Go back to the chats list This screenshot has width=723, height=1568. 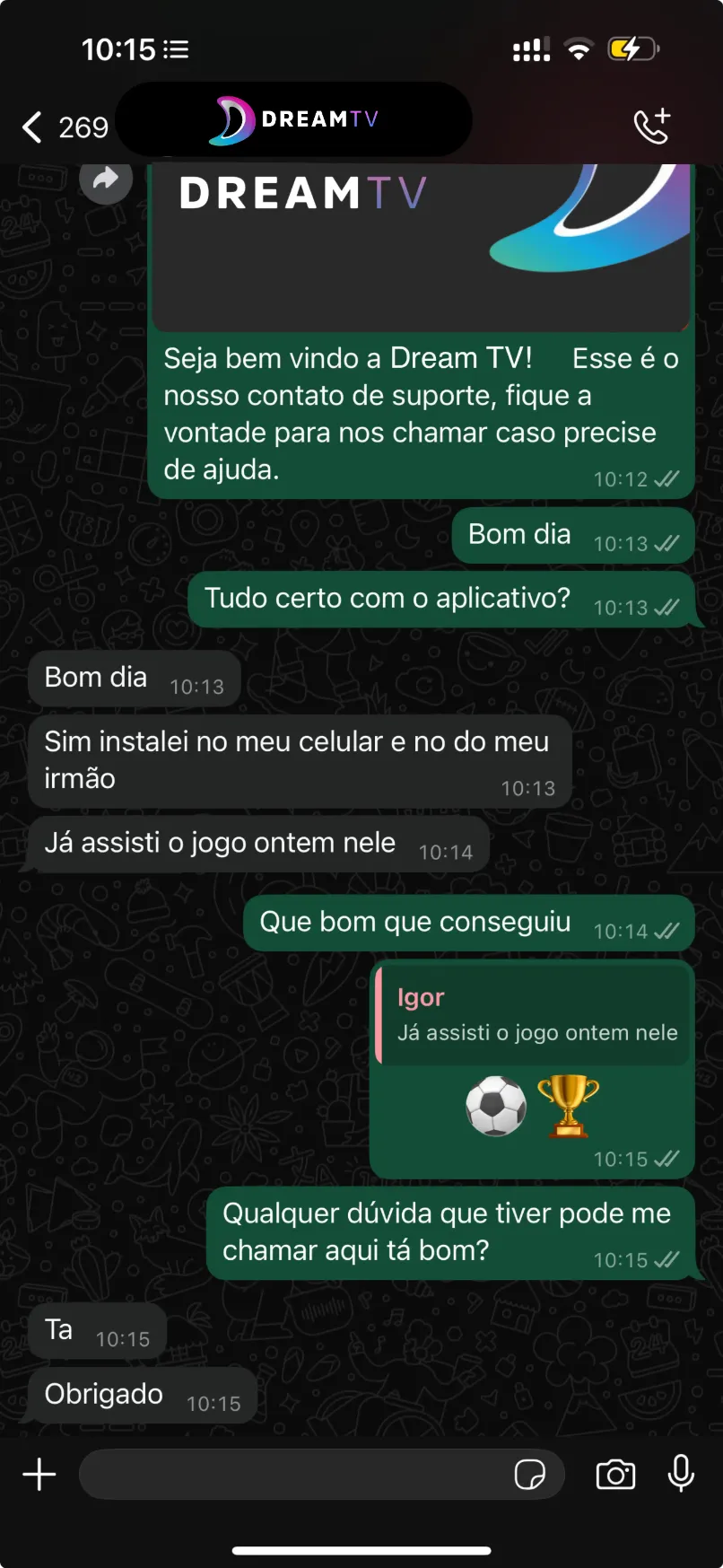(33, 127)
